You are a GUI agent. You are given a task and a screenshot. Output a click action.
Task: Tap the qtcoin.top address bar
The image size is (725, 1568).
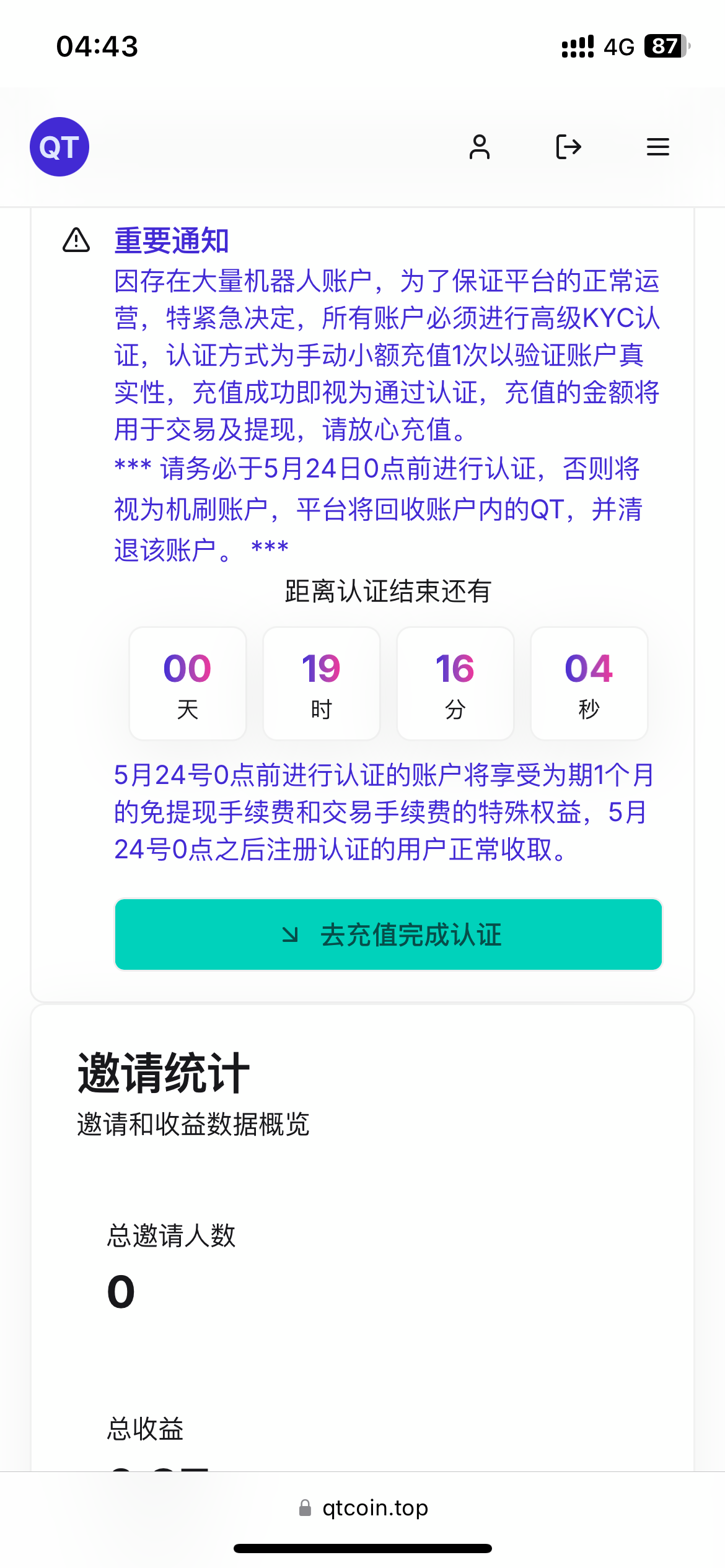click(x=363, y=1507)
